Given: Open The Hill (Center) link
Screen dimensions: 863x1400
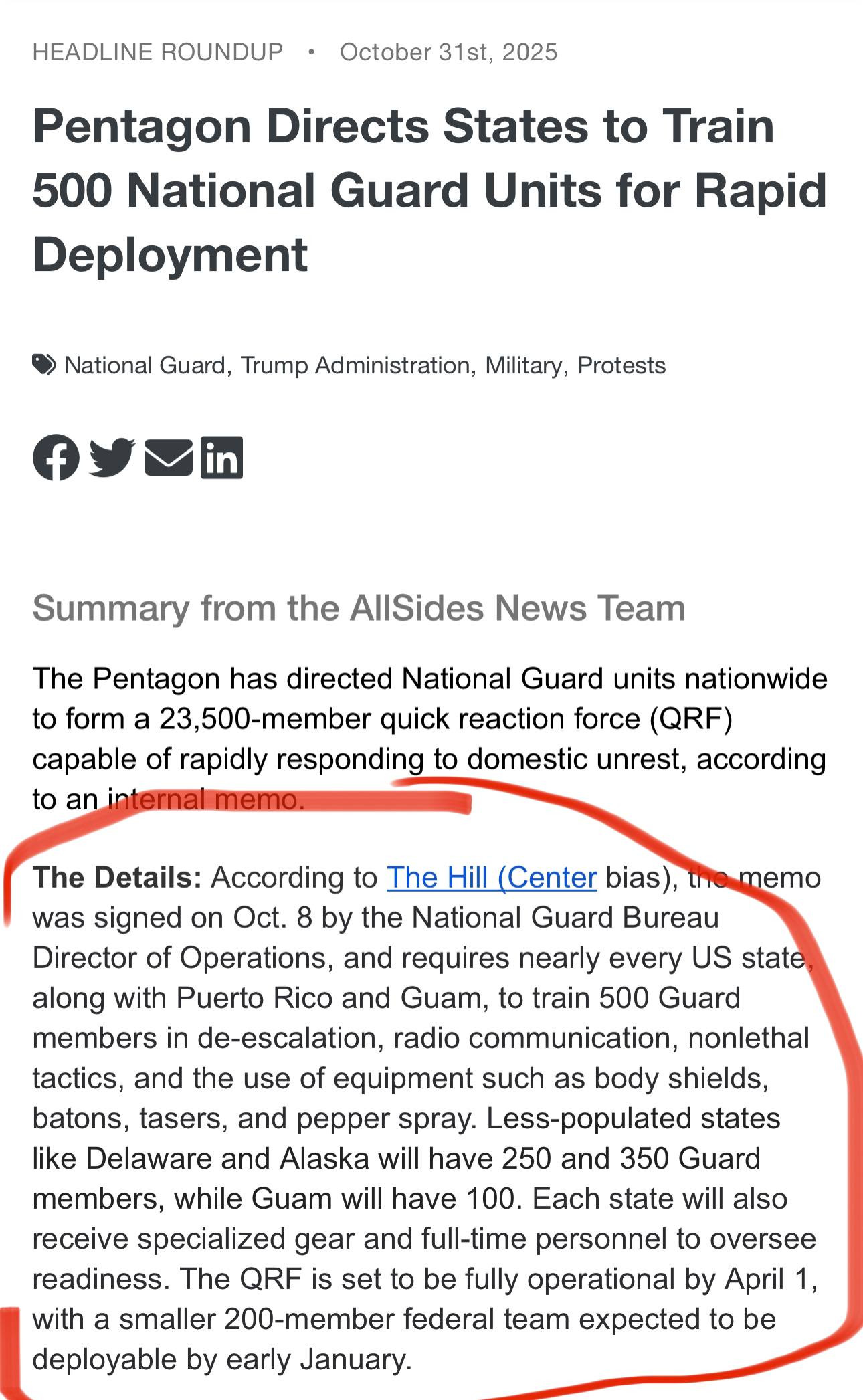Looking at the screenshot, I should 491,878.
